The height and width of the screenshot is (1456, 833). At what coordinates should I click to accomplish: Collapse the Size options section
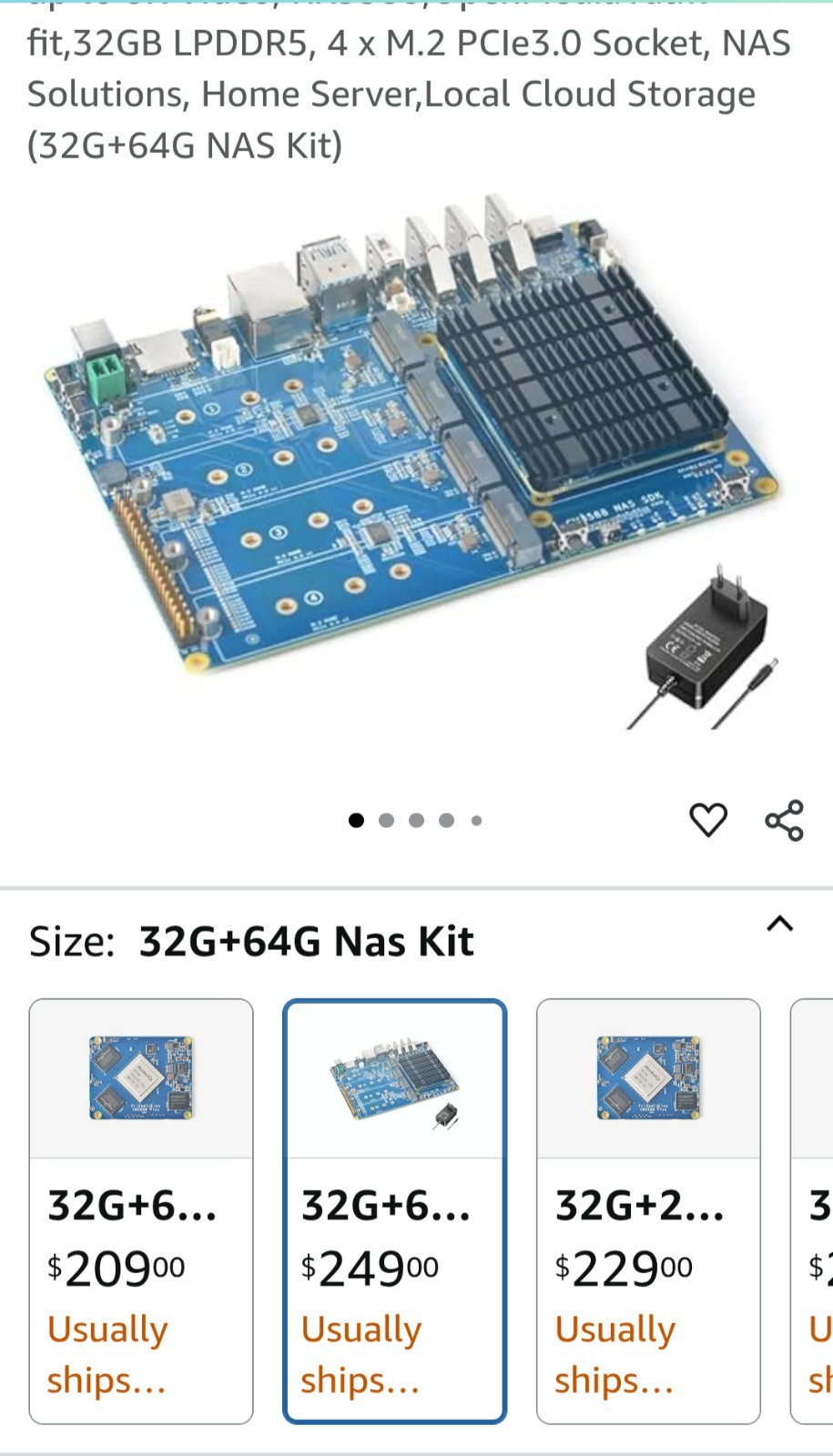click(779, 925)
